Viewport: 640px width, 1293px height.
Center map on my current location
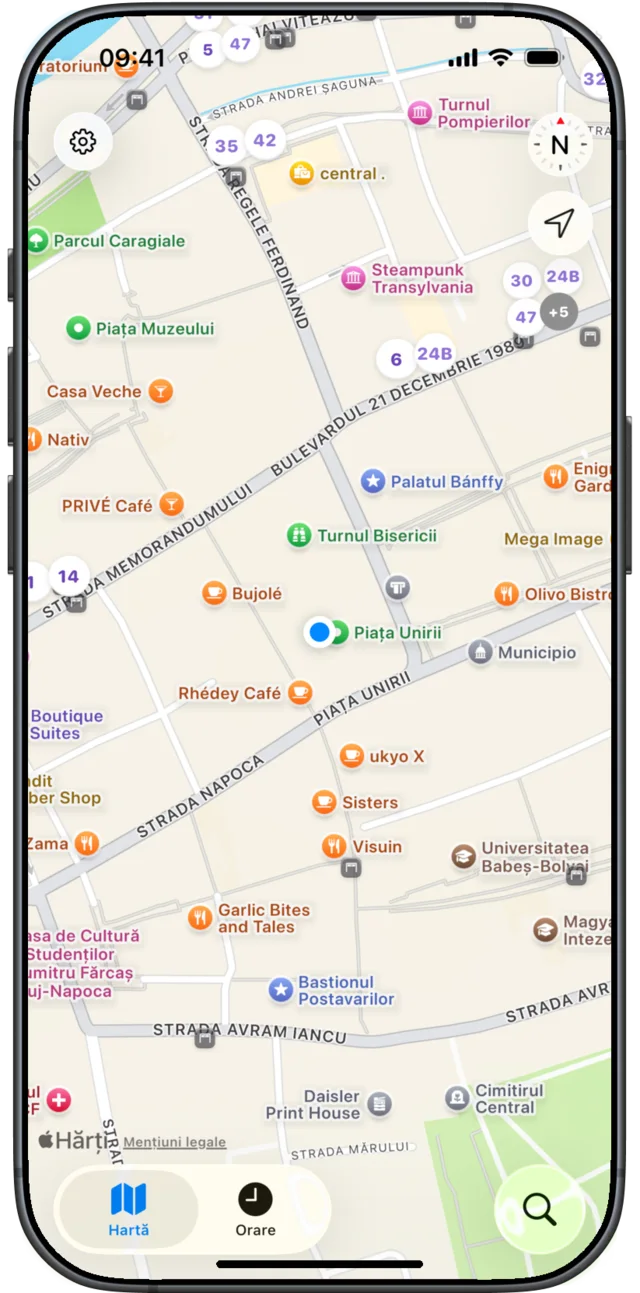tap(560, 223)
